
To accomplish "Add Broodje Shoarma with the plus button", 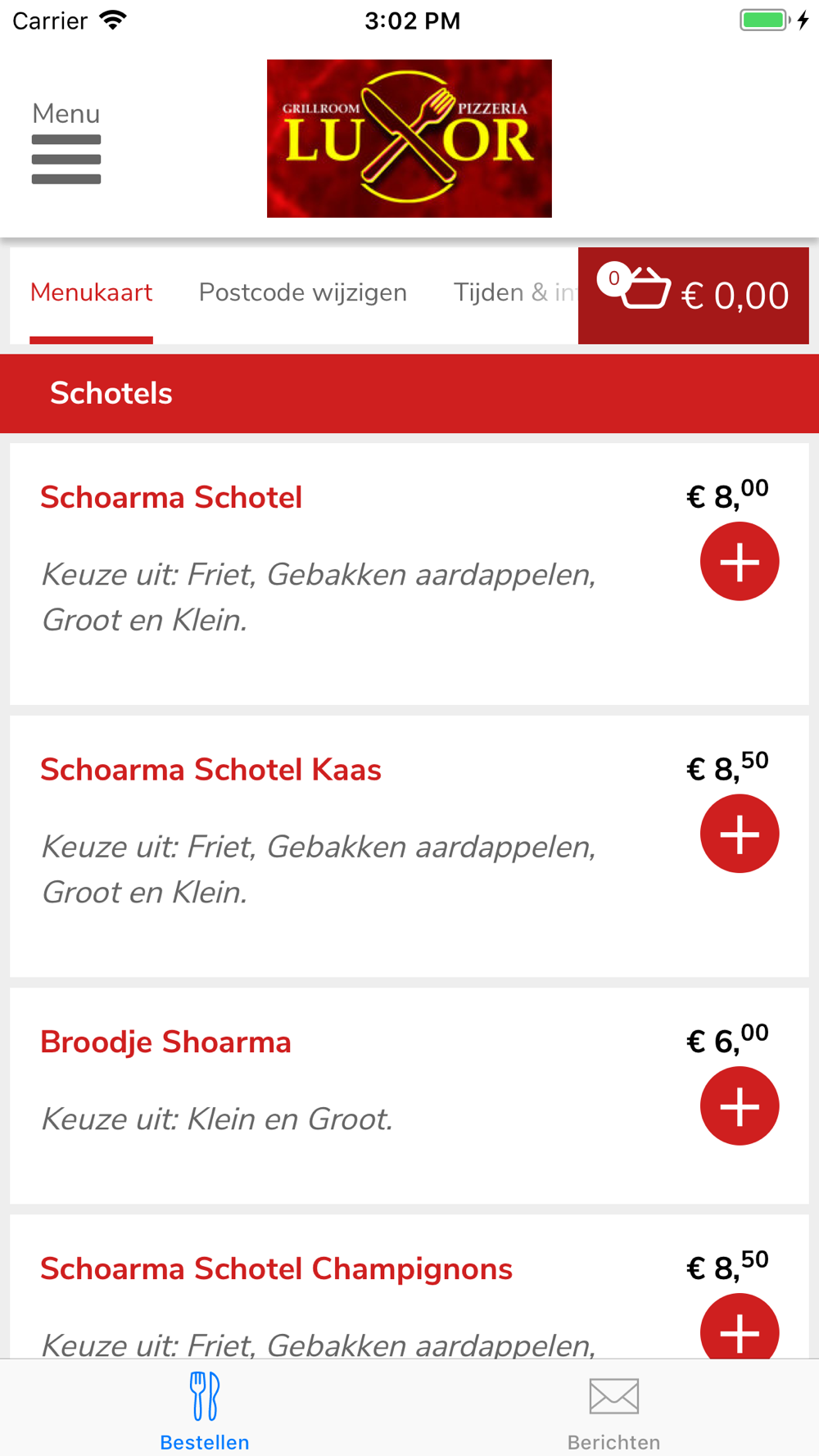I will pyautogui.click(x=740, y=1106).
